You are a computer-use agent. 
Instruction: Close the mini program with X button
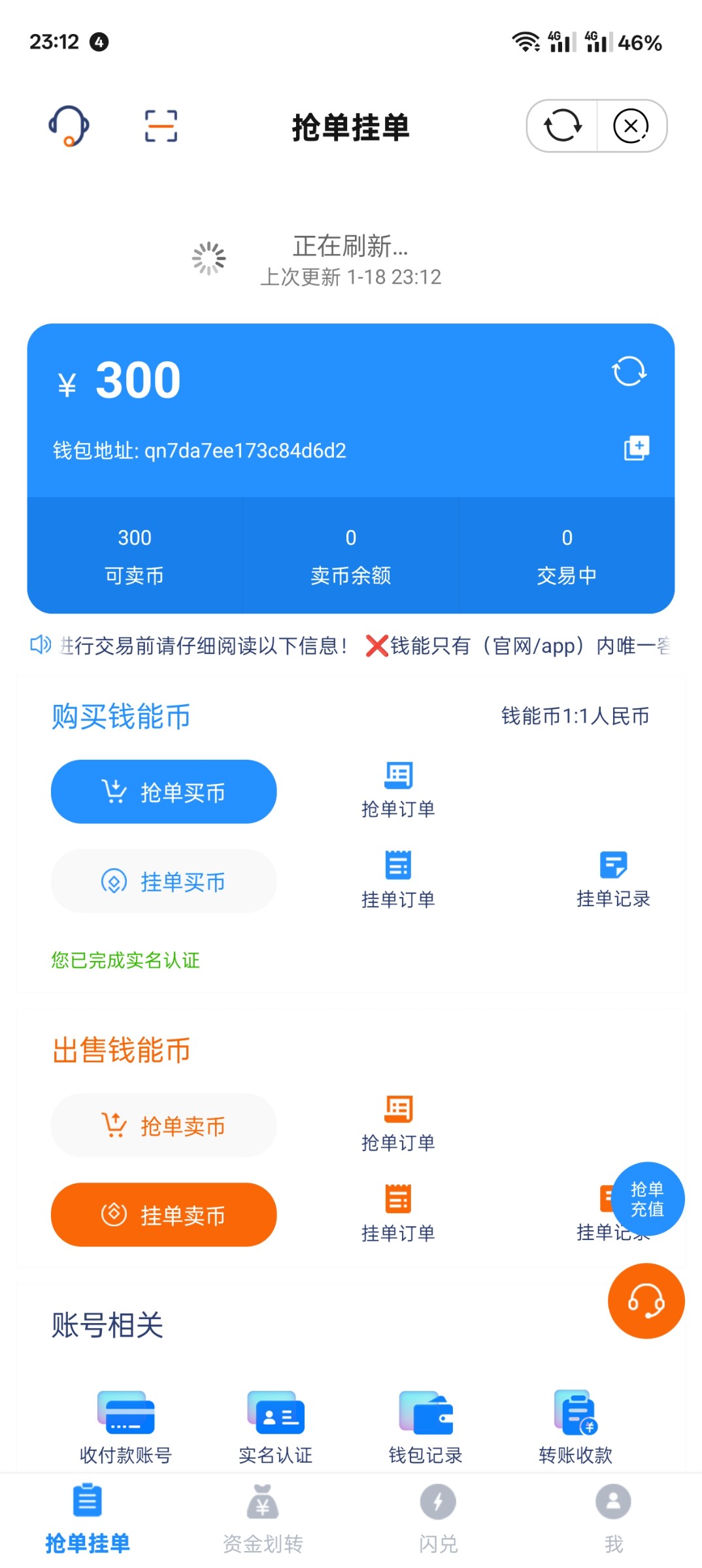(631, 125)
